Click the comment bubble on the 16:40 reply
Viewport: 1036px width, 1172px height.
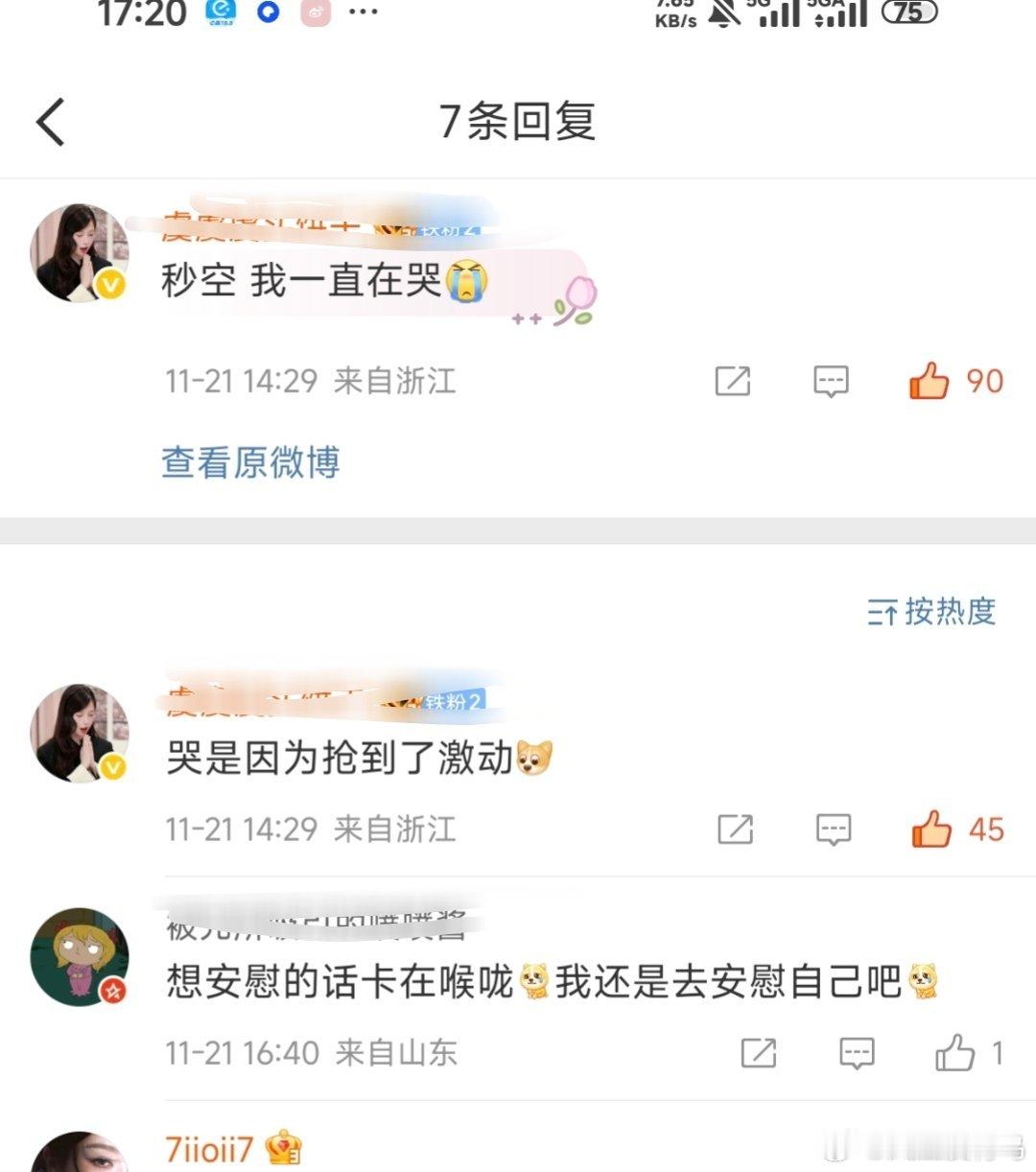click(857, 1054)
